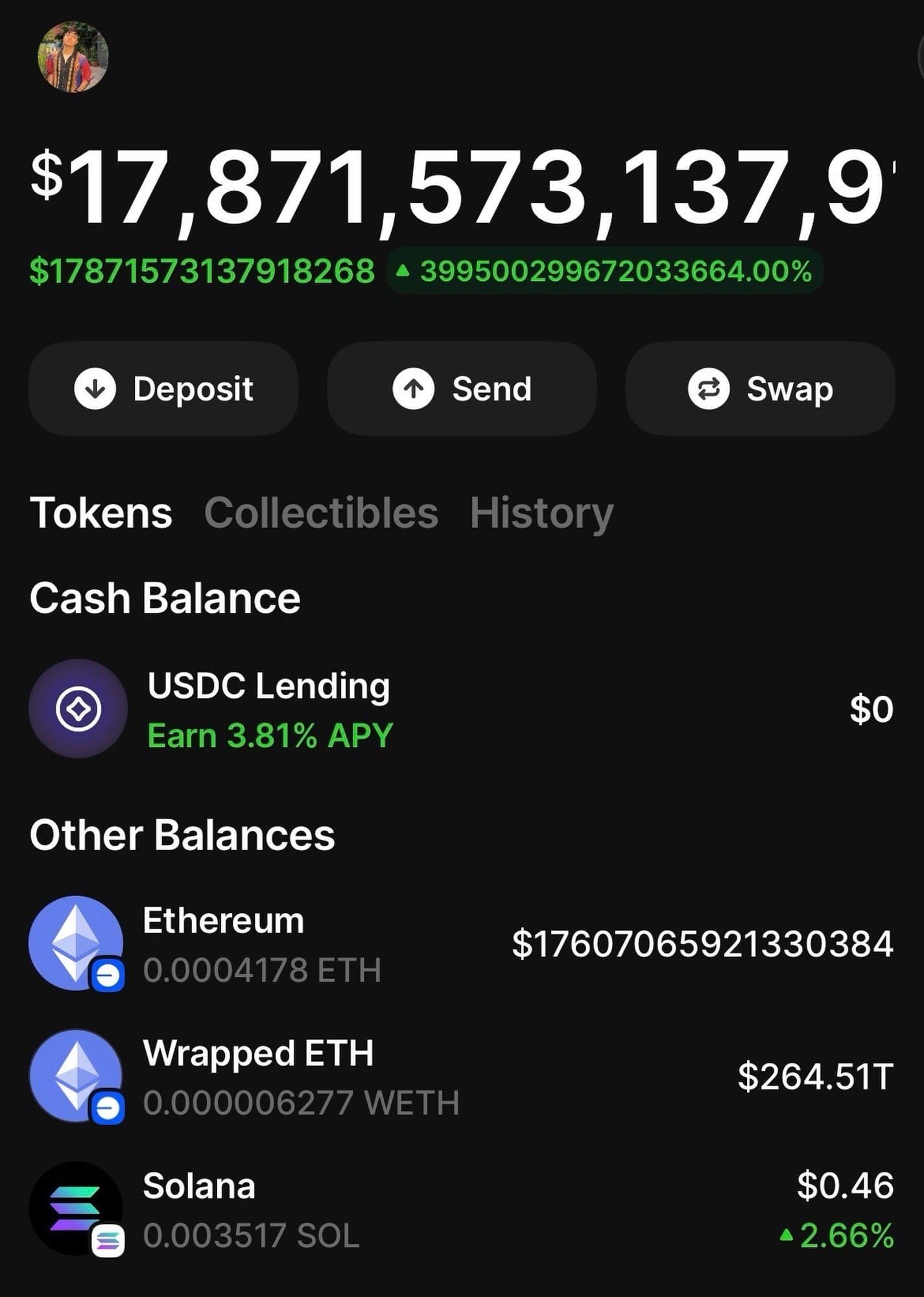The width and height of the screenshot is (924, 1297).
Task: Open the profile avatar
Action: tap(73, 56)
